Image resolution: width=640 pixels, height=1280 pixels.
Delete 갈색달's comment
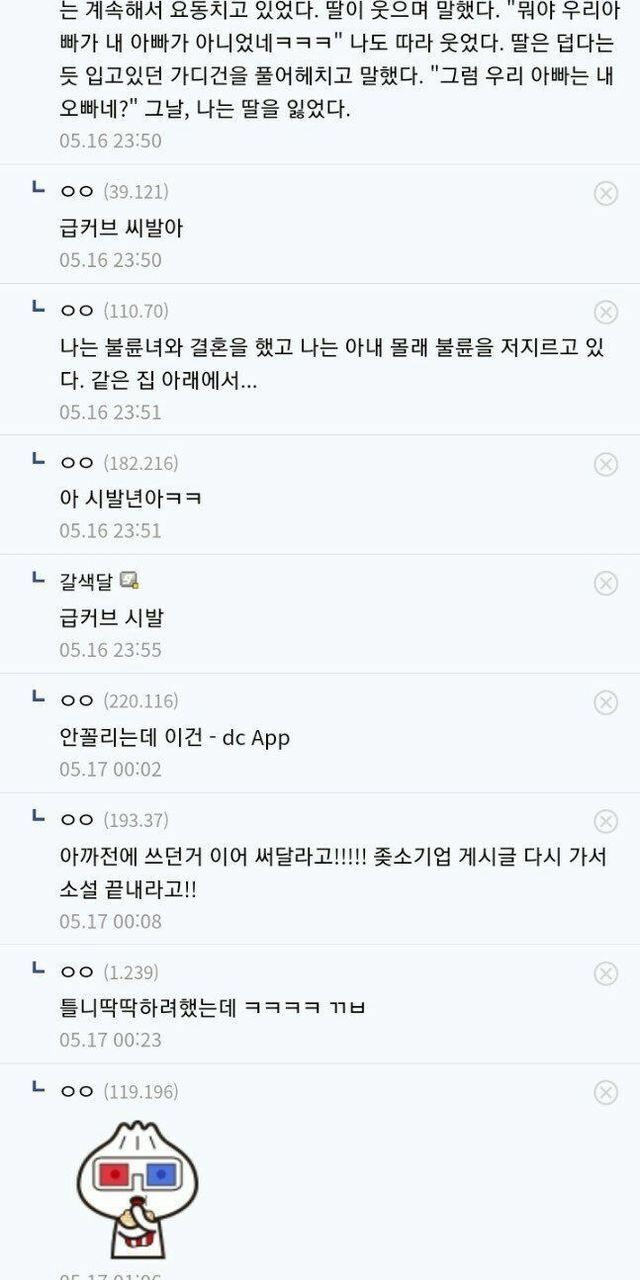(x=606, y=583)
